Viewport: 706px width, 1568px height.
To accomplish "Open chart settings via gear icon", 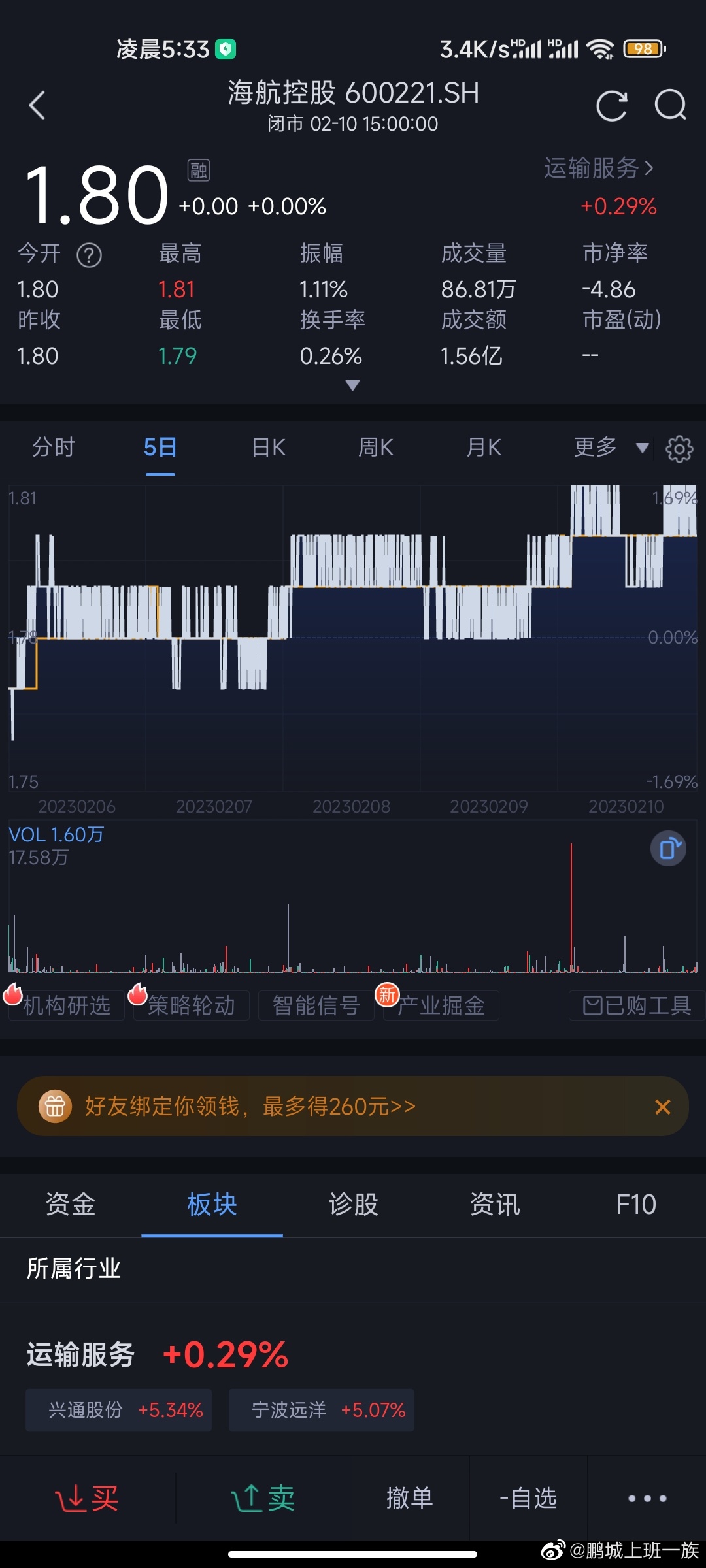I will pyautogui.click(x=680, y=448).
